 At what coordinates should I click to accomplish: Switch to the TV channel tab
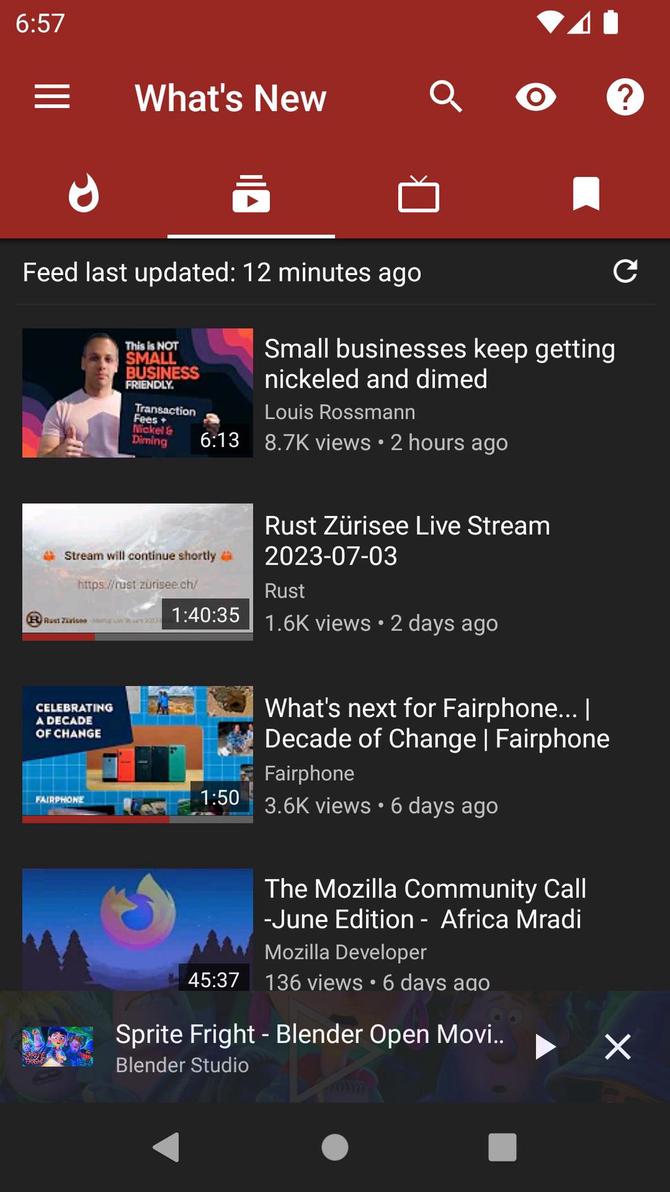point(418,194)
